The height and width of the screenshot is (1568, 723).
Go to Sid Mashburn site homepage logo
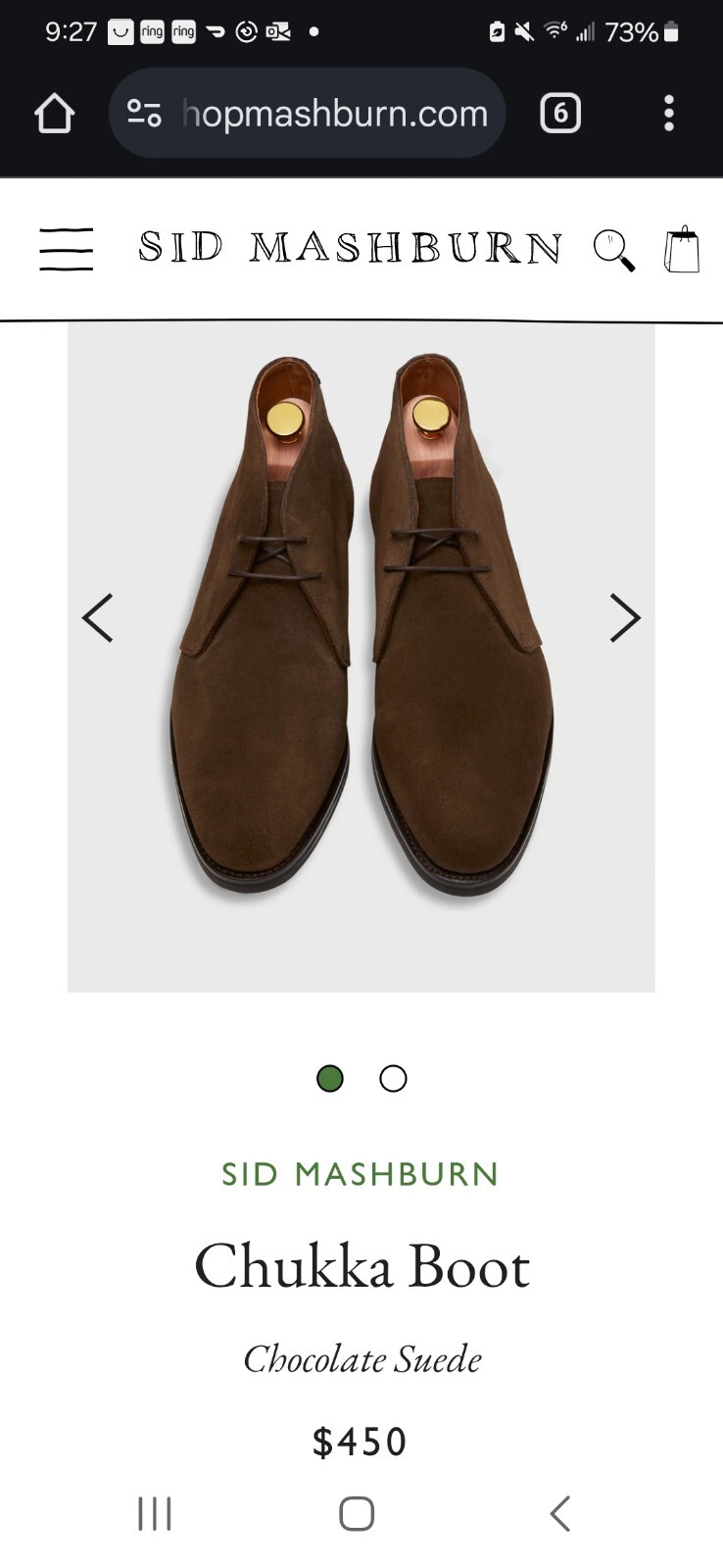tap(350, 248)
